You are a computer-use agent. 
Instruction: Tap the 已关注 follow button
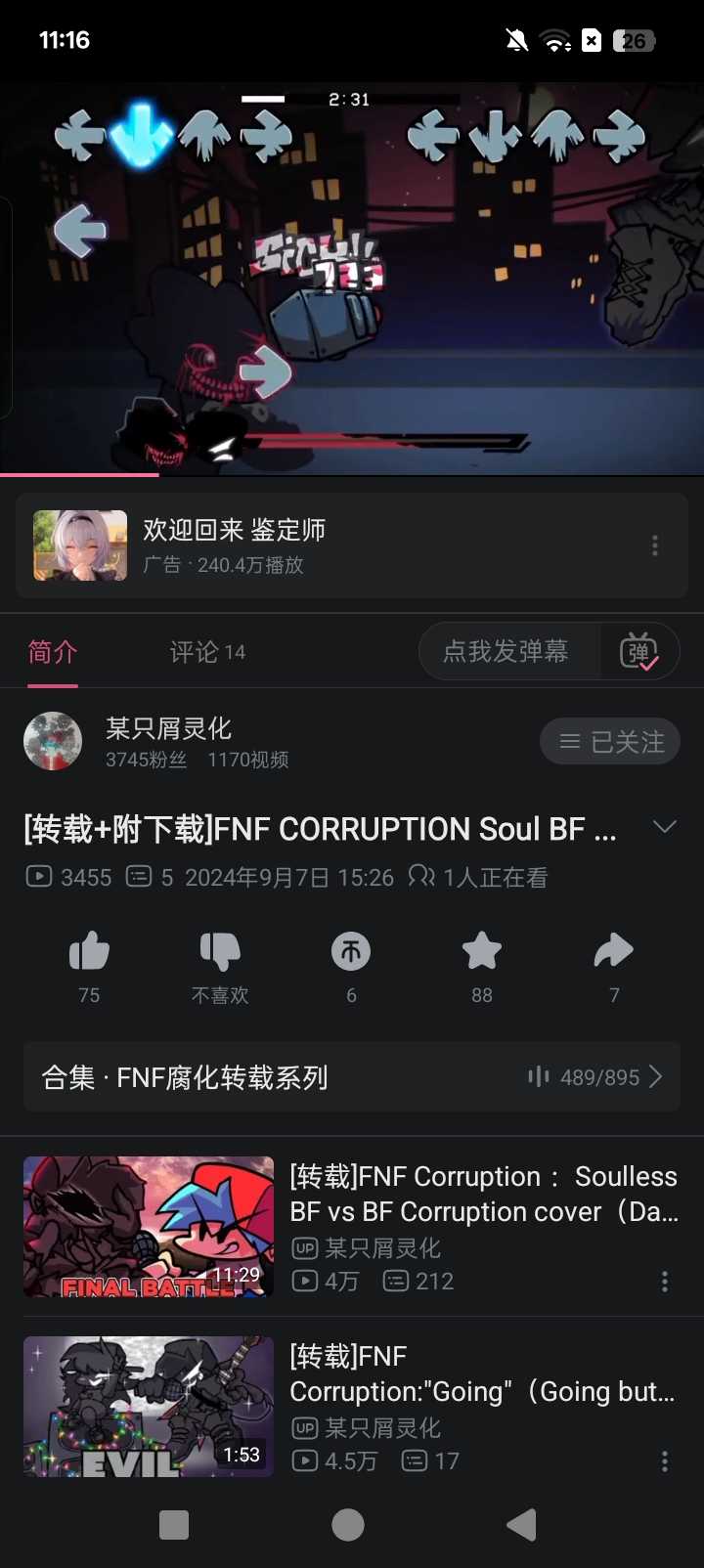pyautogui.click(x=610, y=742)
